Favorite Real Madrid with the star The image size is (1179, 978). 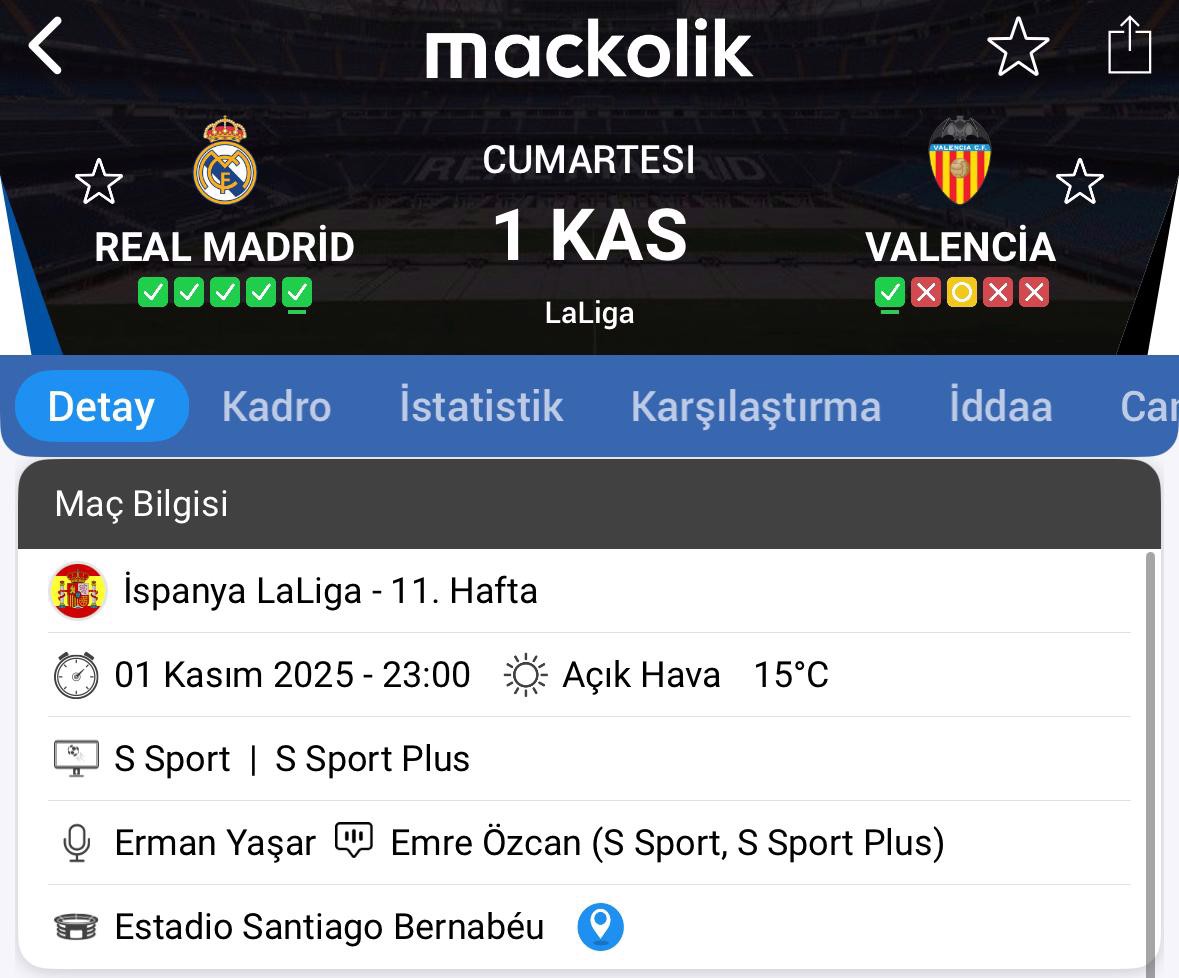point(99,182)
